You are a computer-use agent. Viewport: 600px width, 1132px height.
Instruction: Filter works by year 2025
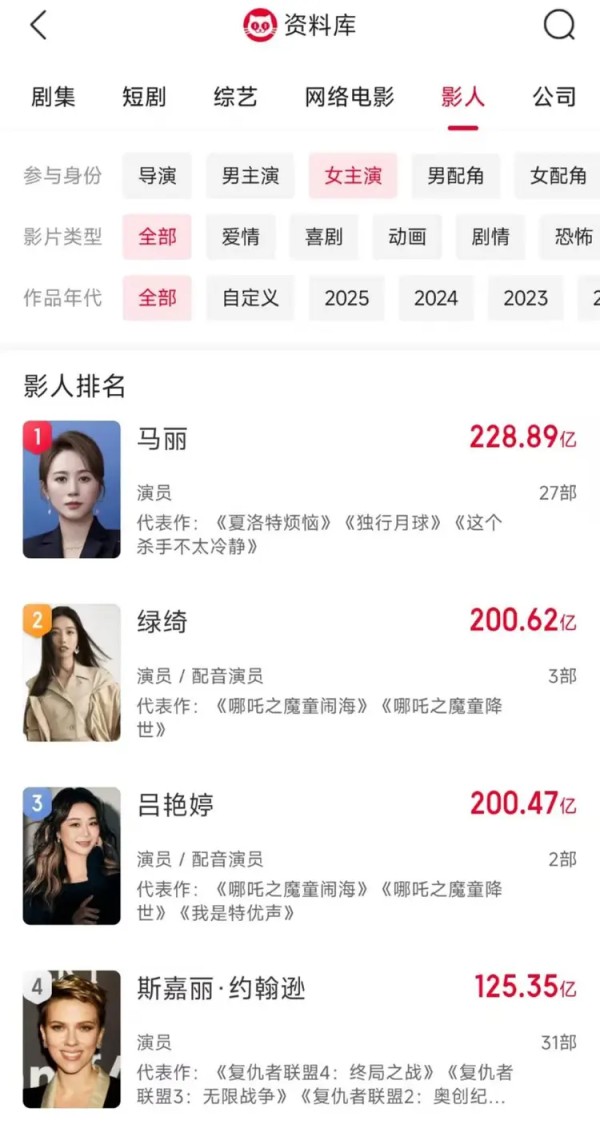pyautogui.click(x=347, y=298)
